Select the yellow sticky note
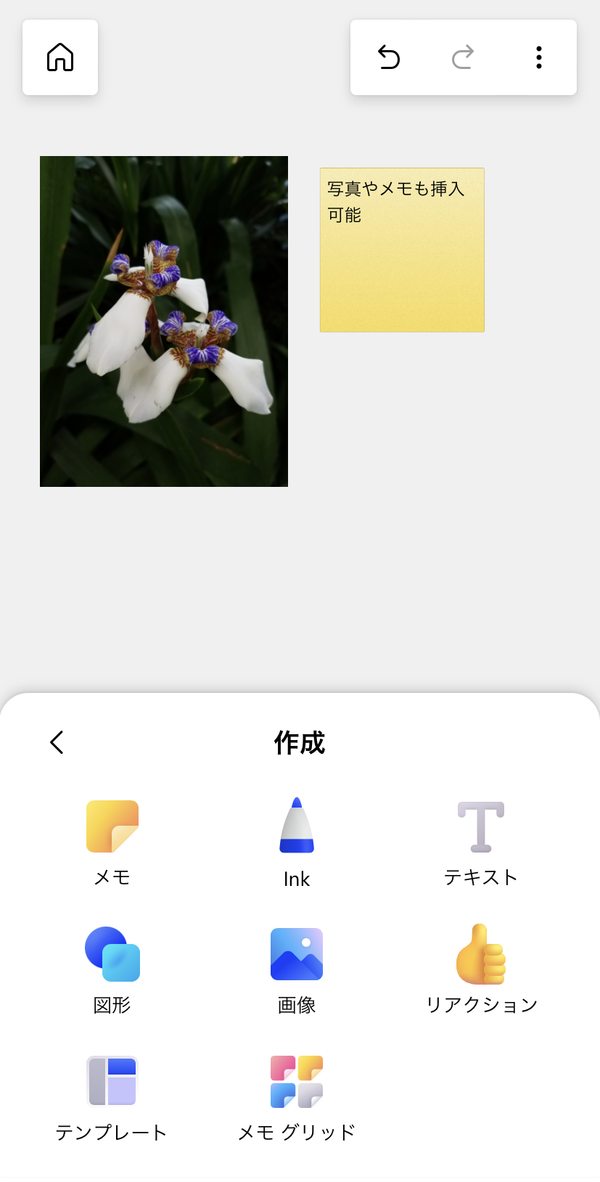The image size is (600, 1182). [x=402, y=250]
